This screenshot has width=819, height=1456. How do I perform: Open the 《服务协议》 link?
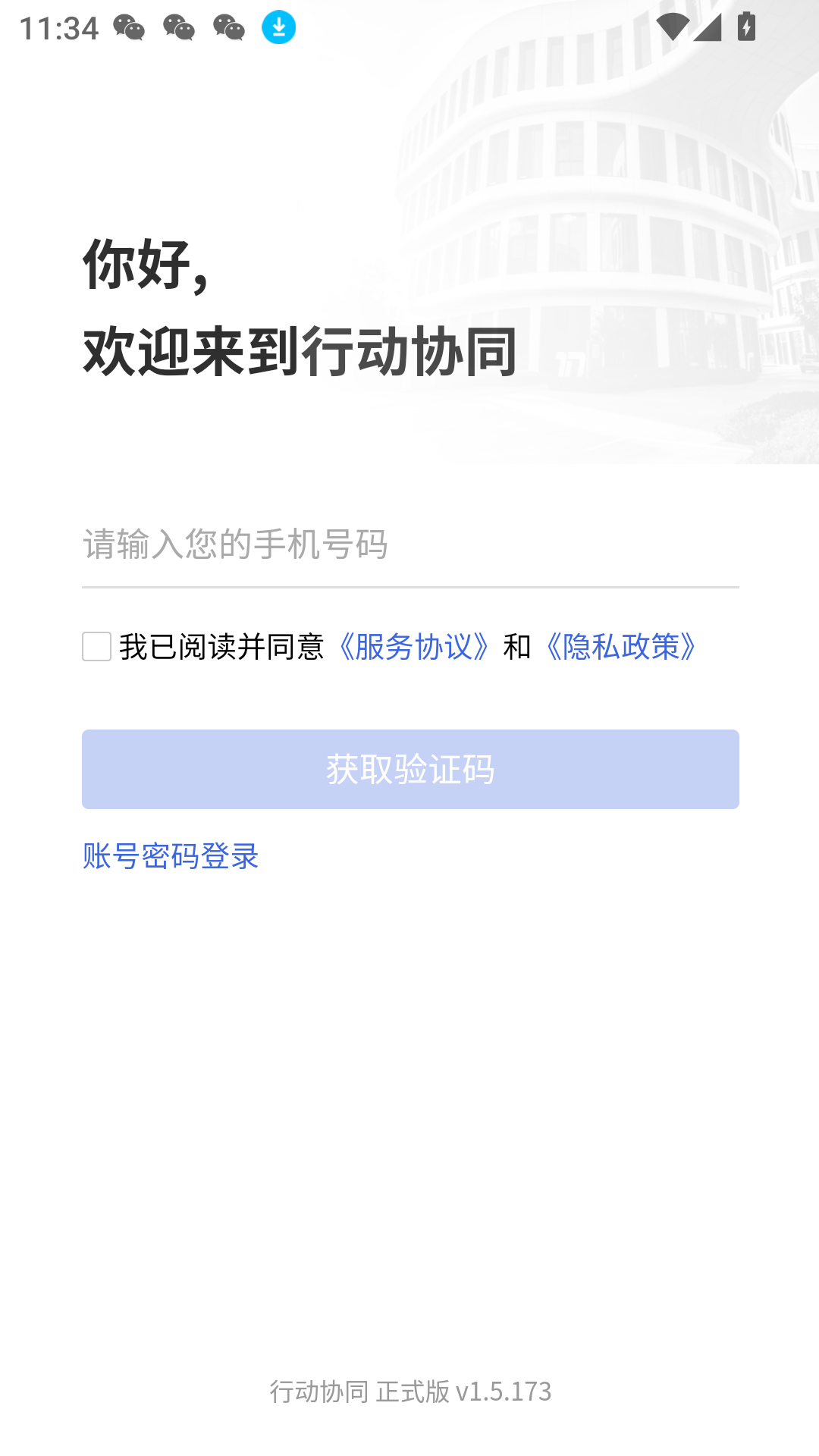414,647
